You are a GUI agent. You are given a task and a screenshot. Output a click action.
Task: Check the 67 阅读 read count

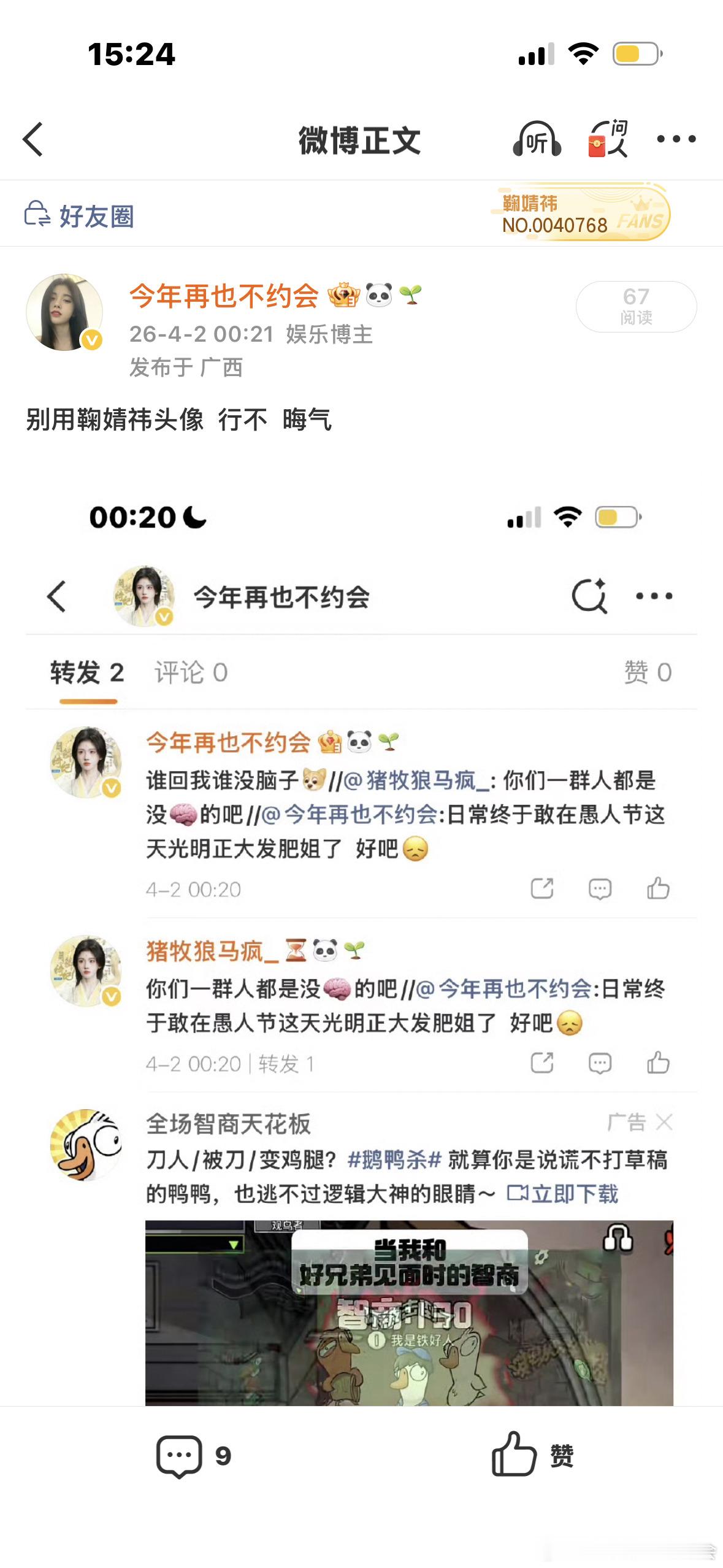[638, 307]
